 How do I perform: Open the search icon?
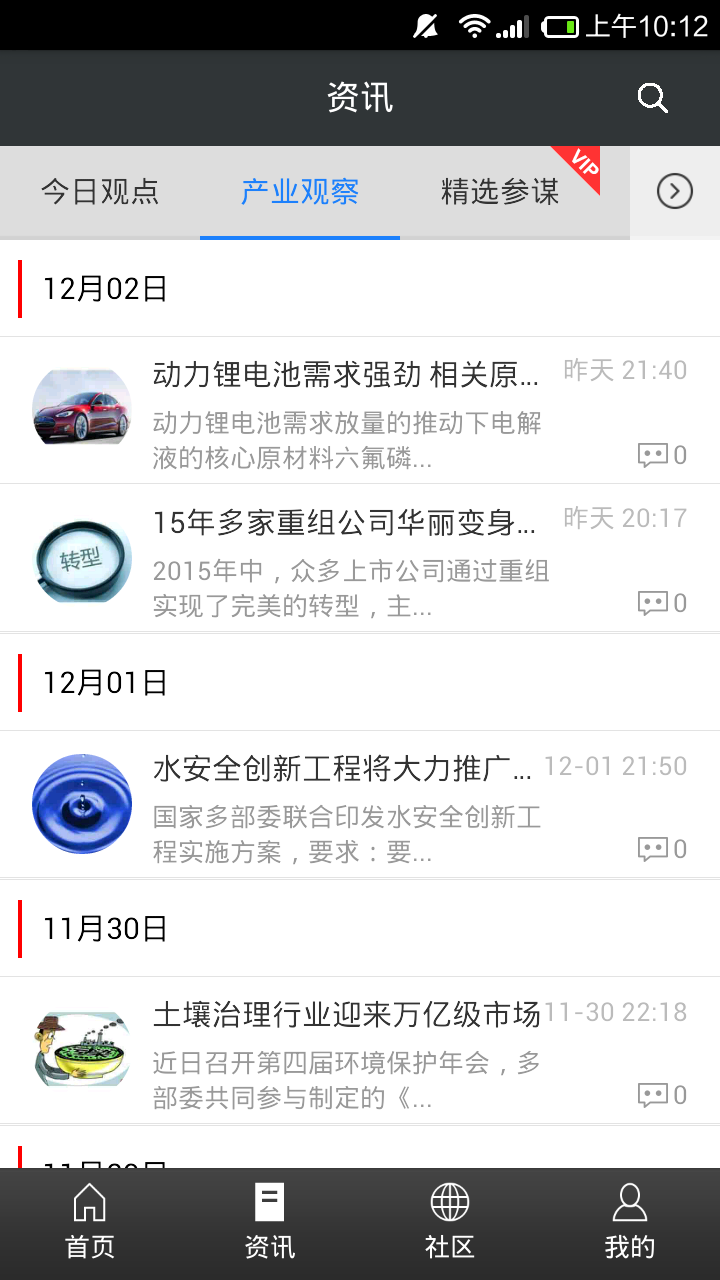click(652, 97)
